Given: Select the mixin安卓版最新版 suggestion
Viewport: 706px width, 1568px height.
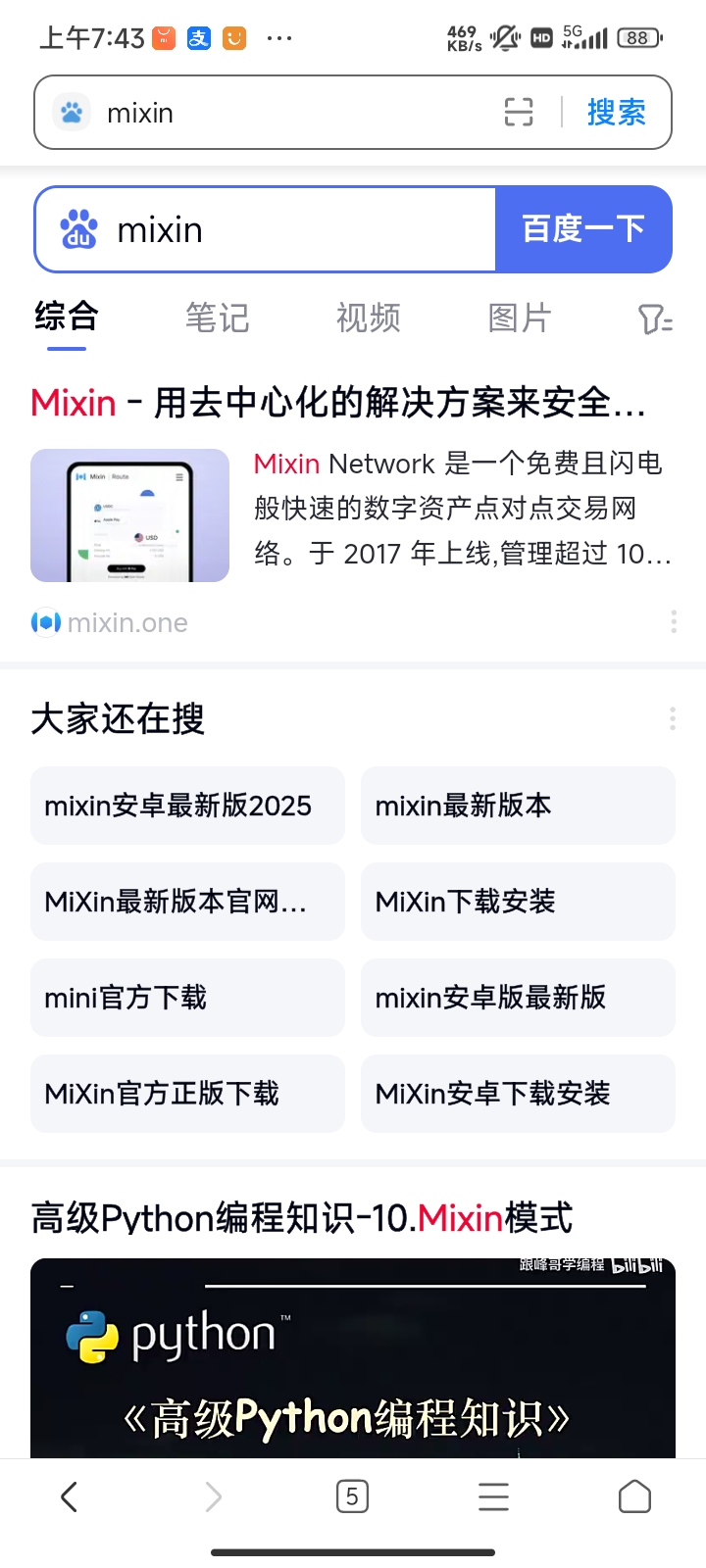Looking at the screenshot, I should pos(518,998).
